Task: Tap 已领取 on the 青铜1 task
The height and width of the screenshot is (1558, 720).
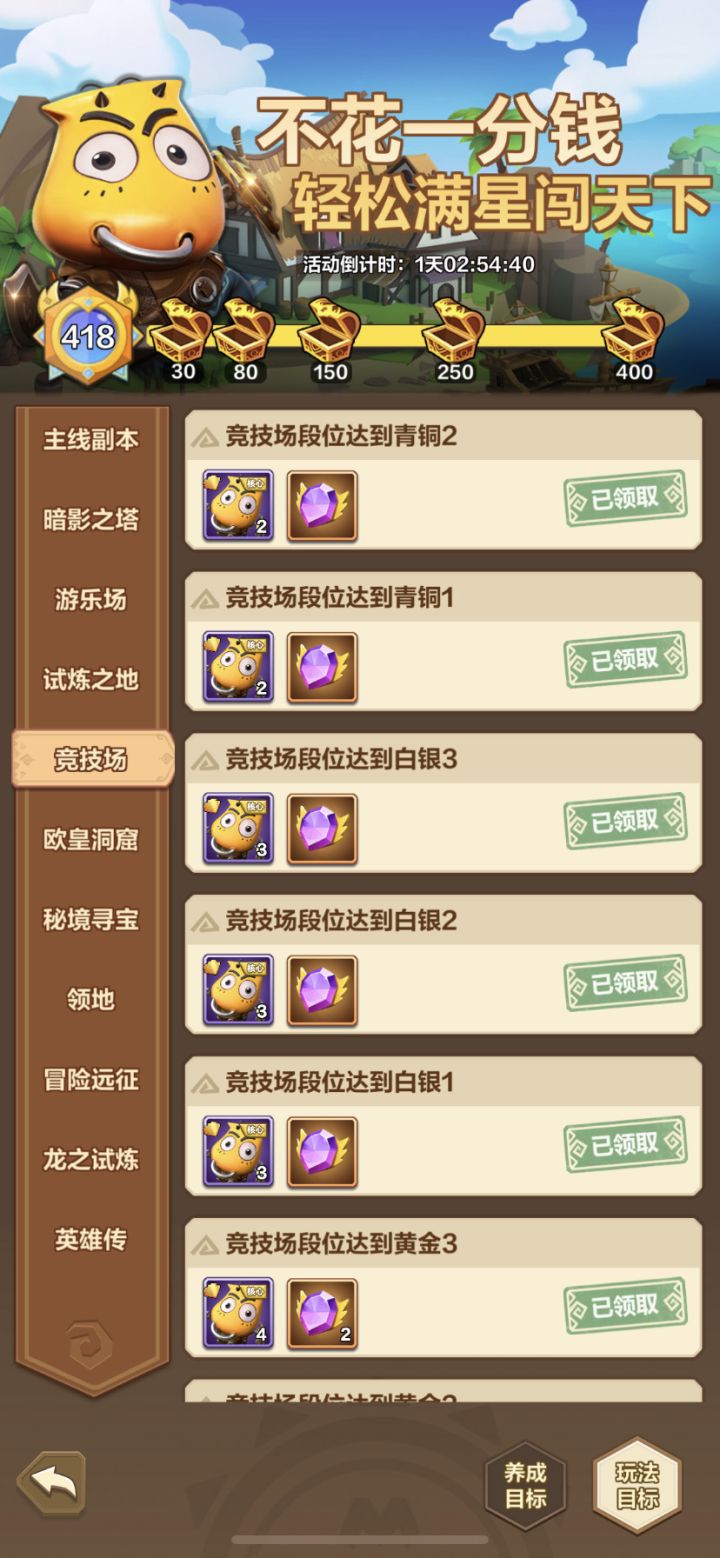Action: pos(625,659)
